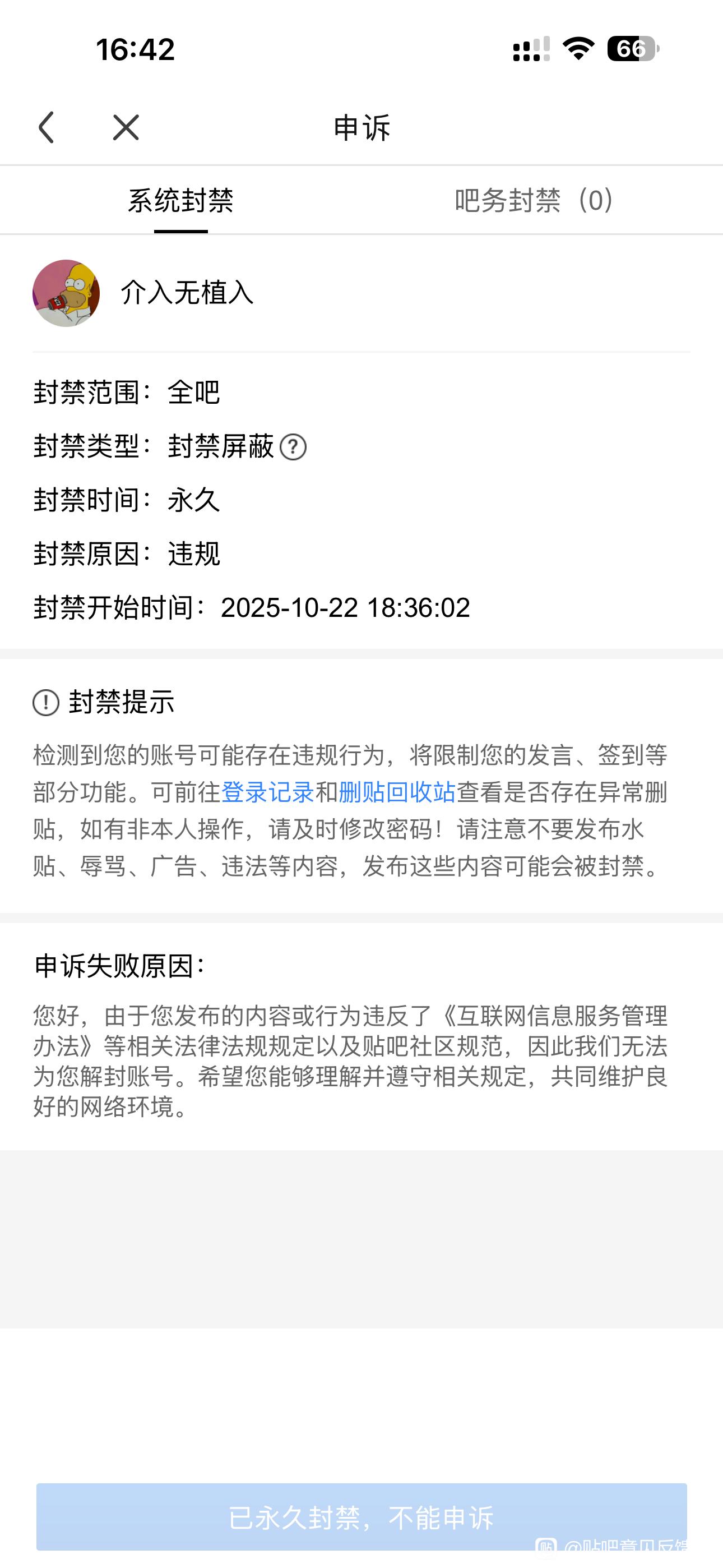723x1568 pixels.
Task: Tap the help icon beside 封禁屏蔽
Action: pos(293,448)
